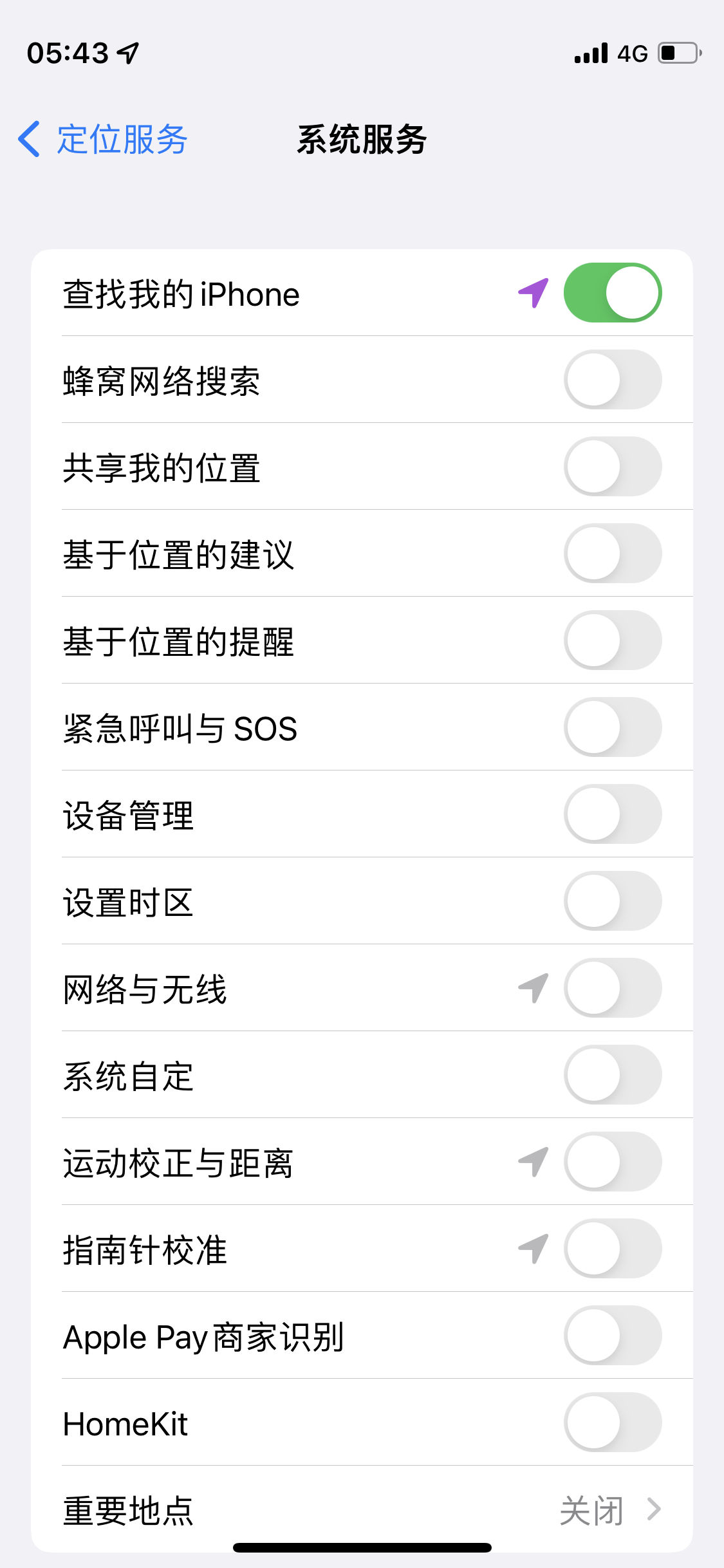724x1568 pixels.
Task: Enable 指南针校准 switch
Action: [x=612, y=1249]
